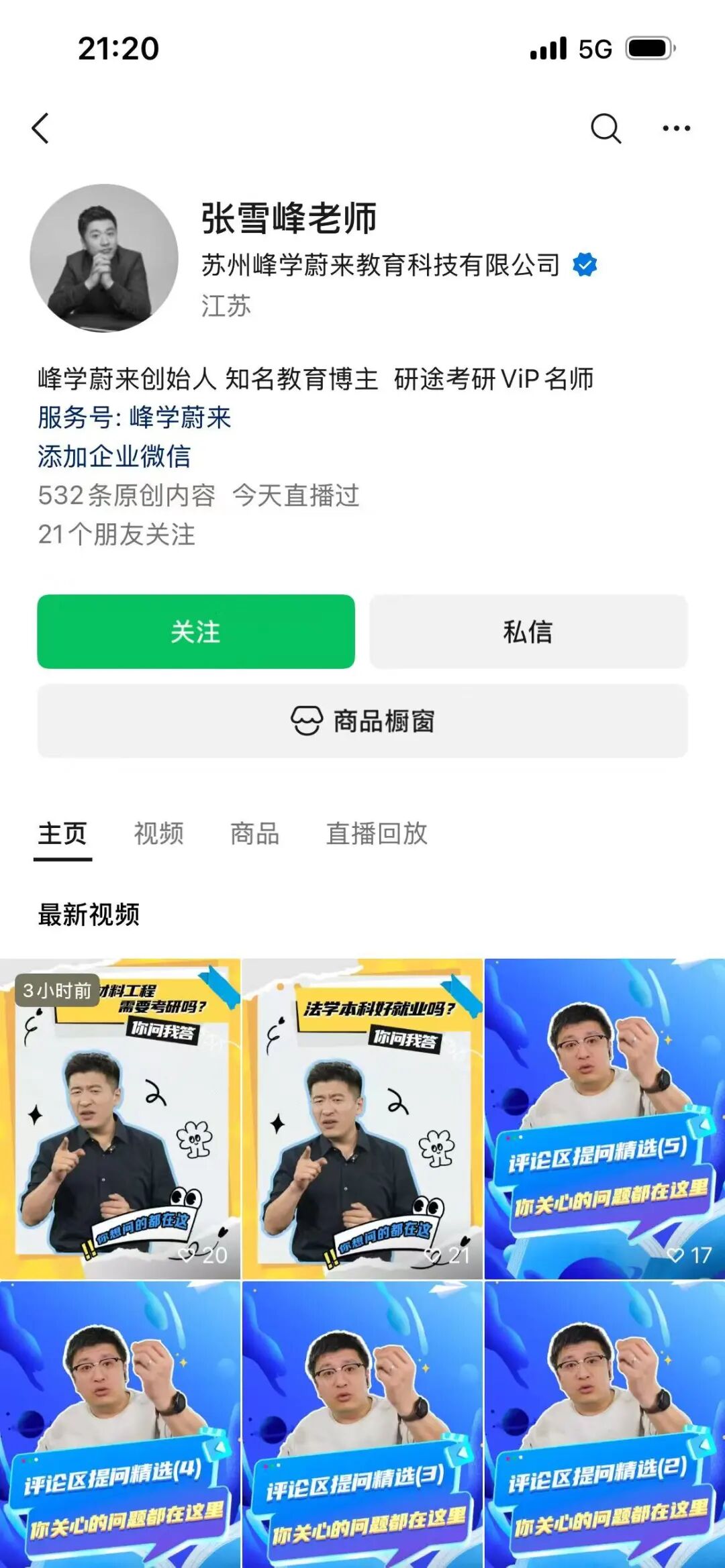Open the search magnifier icon
725x1568 pixels.
pyautogui.click(x=606, y=128)
